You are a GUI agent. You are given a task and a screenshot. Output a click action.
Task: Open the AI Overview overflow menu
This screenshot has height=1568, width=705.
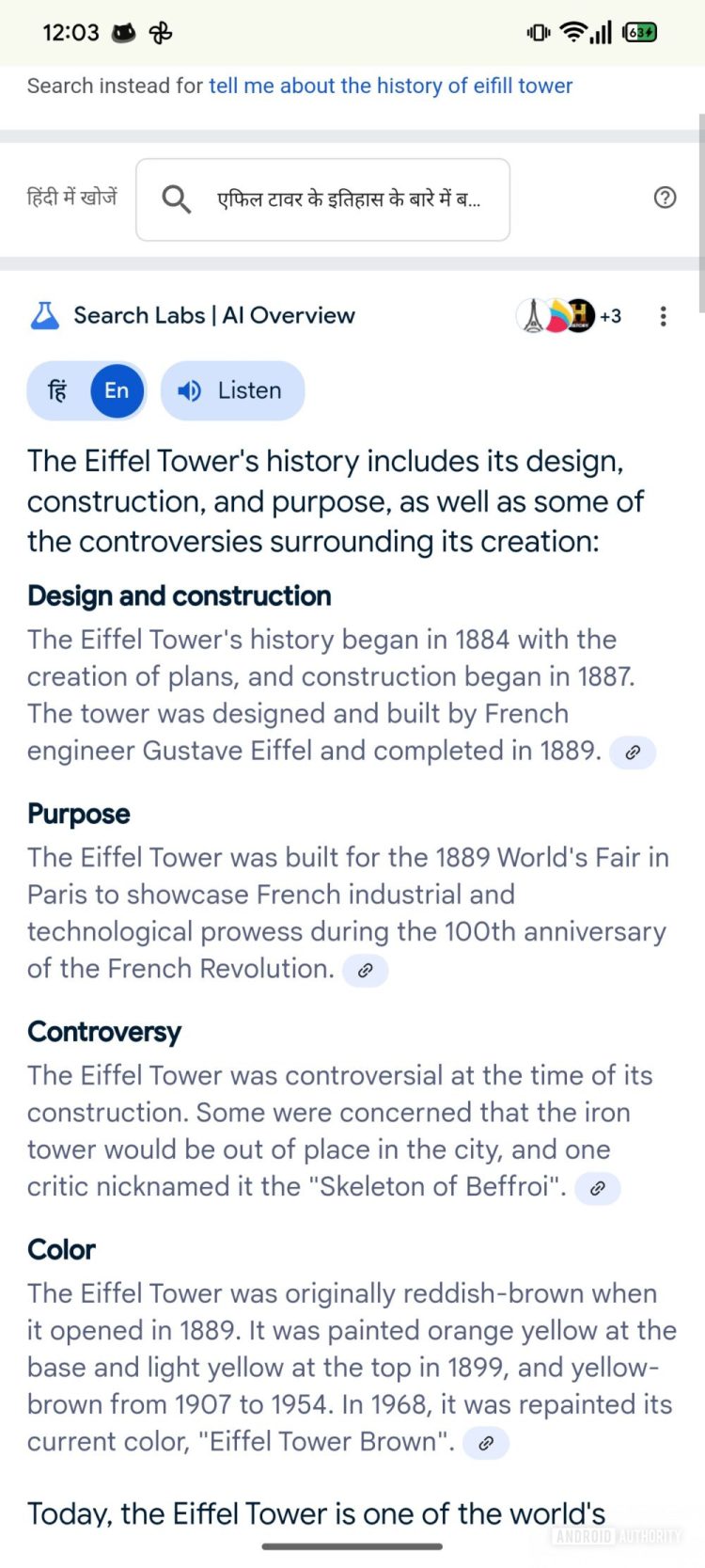click(663, 316)
